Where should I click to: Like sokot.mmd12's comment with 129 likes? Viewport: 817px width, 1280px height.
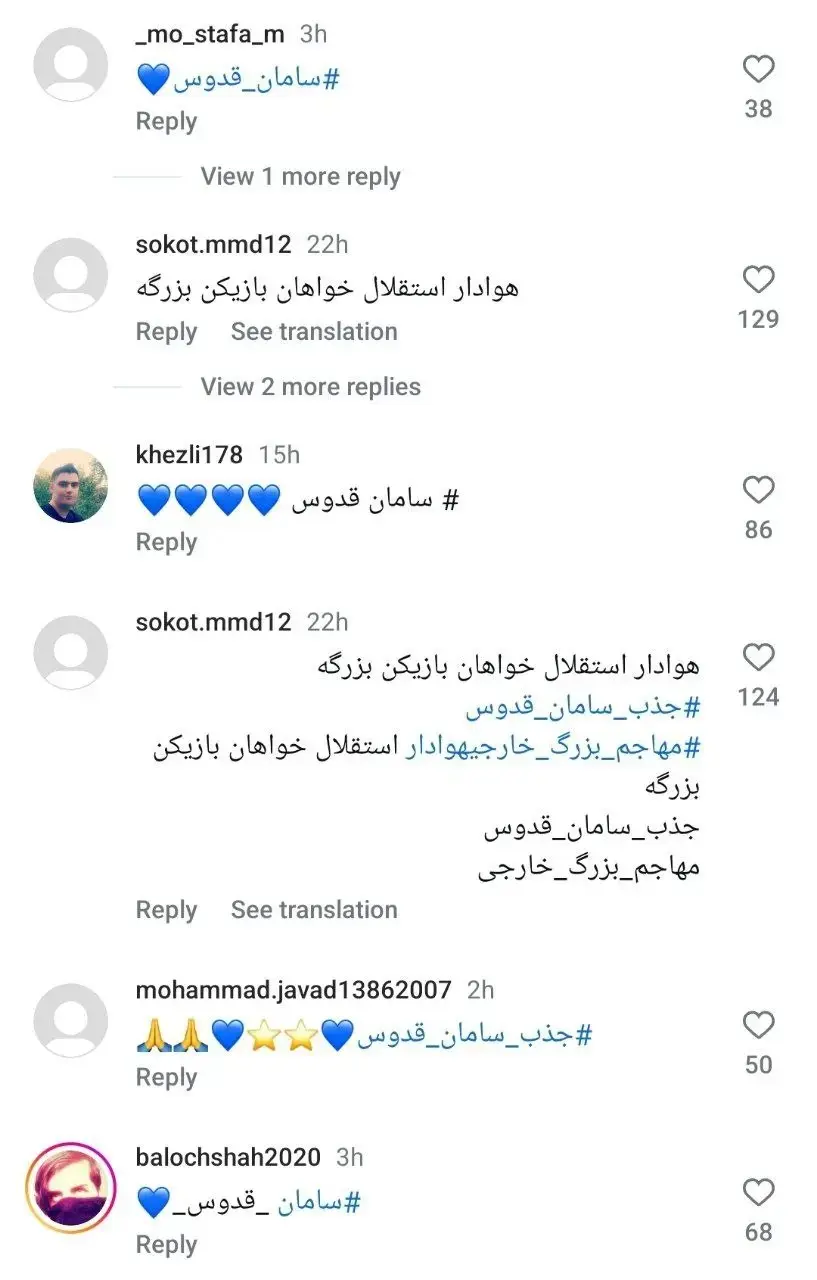[758, 280]
